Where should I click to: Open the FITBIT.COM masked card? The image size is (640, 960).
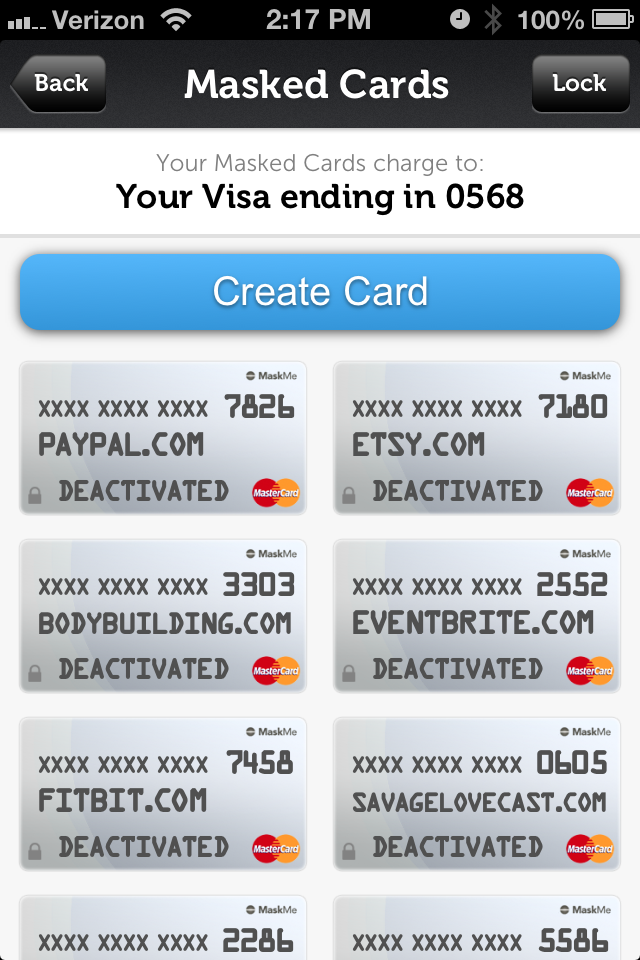pos(163,793)
